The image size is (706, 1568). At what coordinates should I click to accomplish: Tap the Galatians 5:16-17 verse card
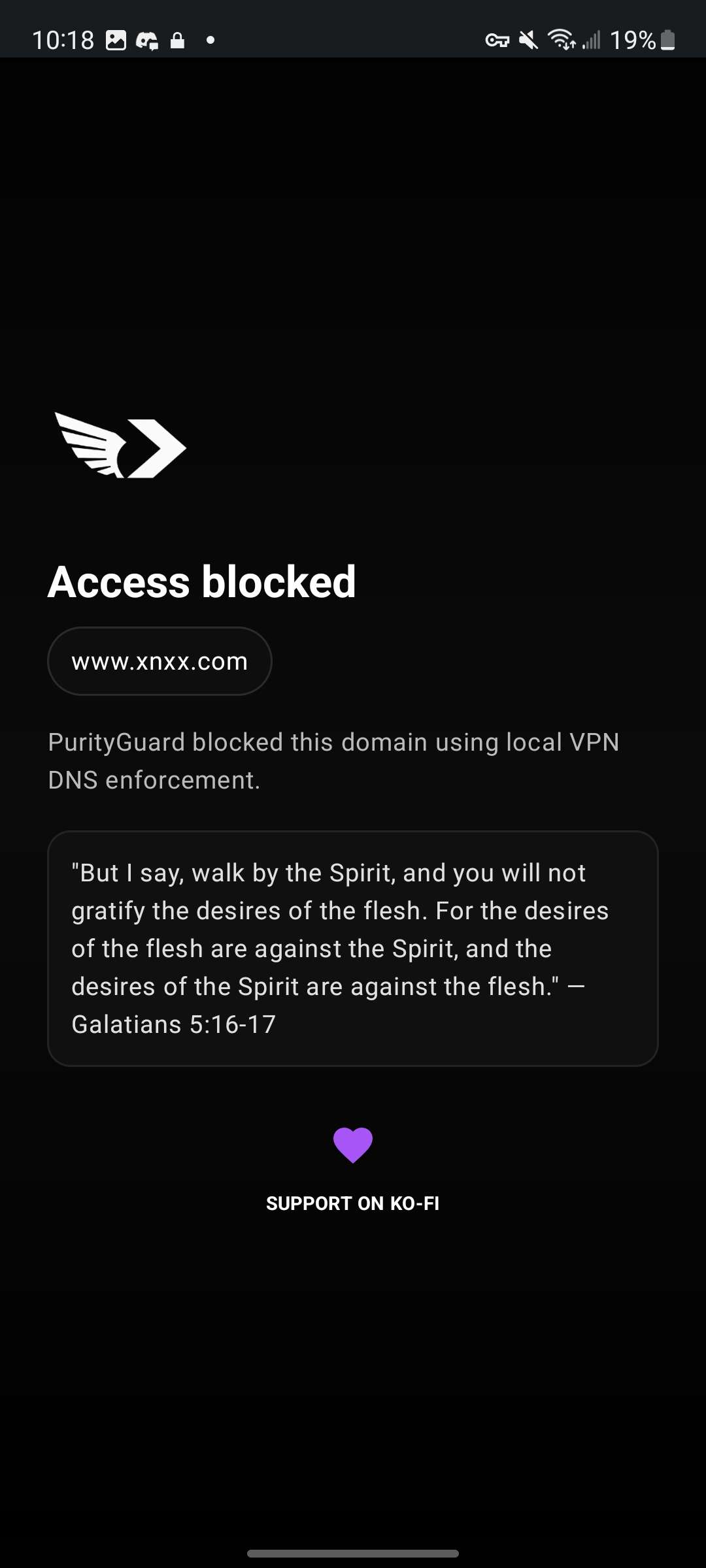click(353, 947)
